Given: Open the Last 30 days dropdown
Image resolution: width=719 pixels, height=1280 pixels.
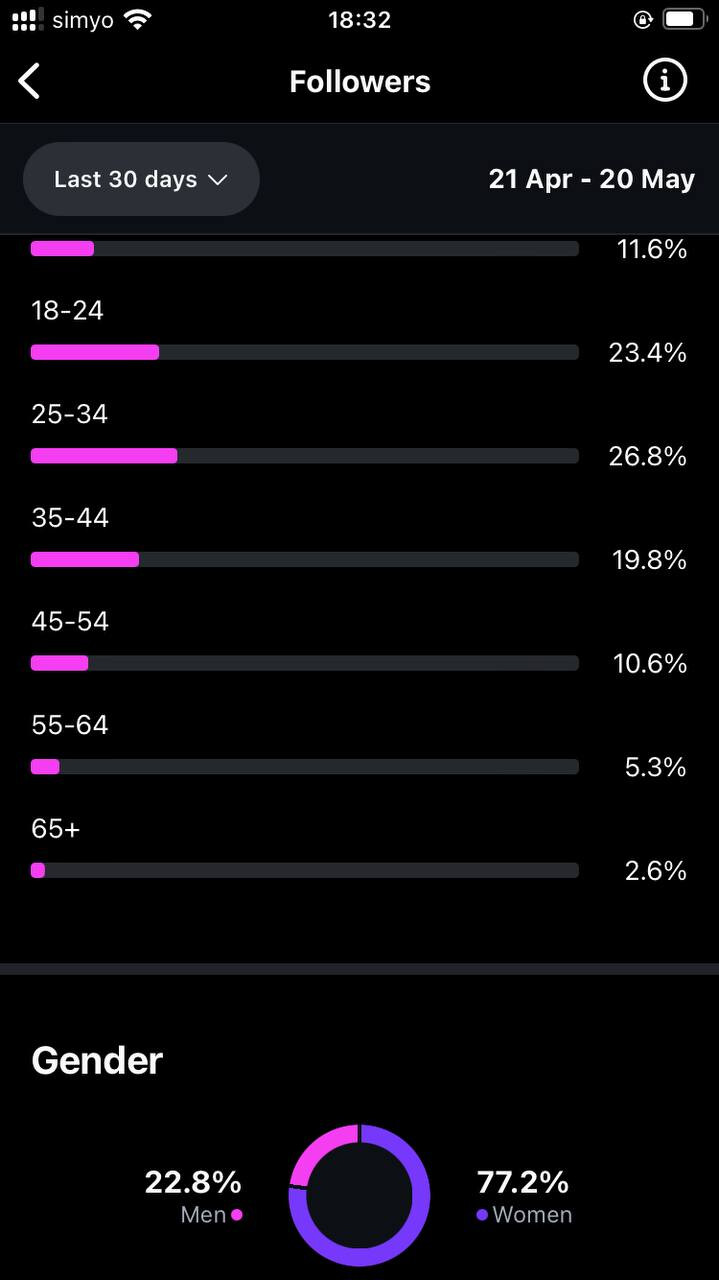Looking at the screenshot, I should [141, 179].
